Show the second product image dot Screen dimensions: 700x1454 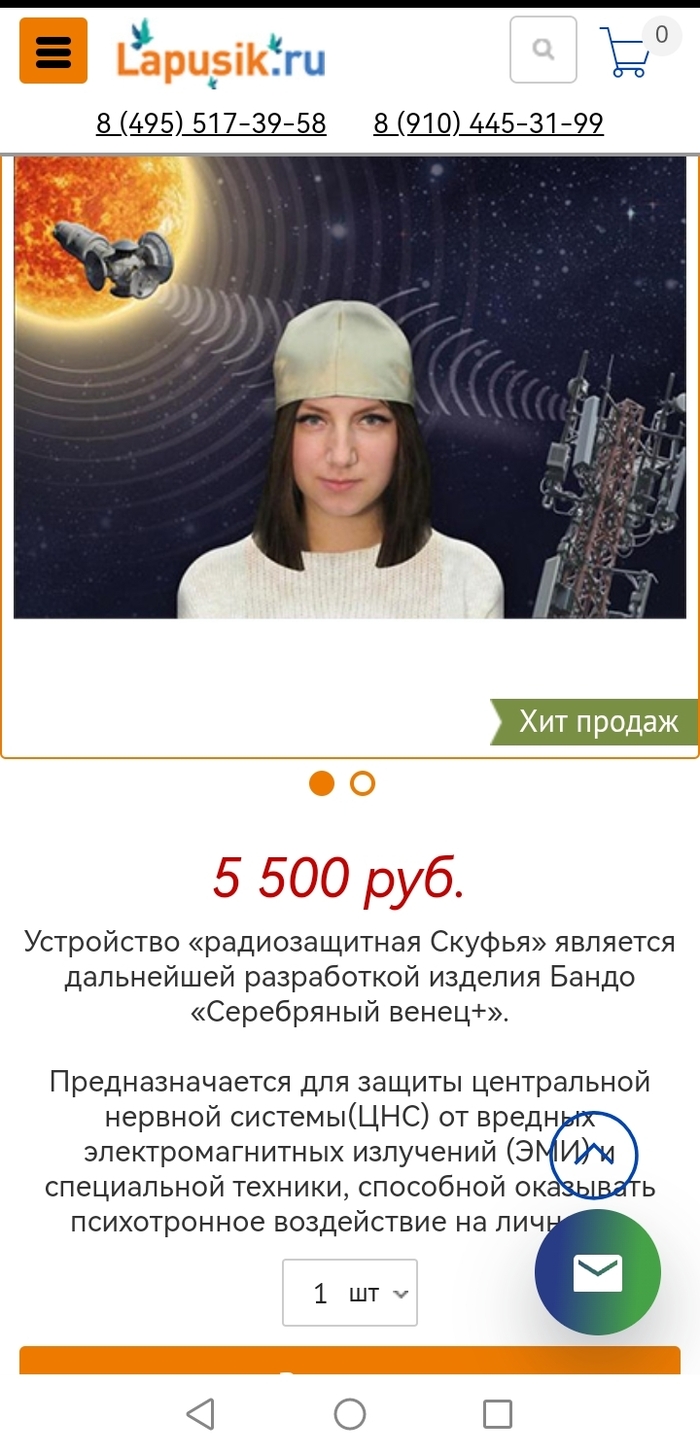tap(362, 783)
